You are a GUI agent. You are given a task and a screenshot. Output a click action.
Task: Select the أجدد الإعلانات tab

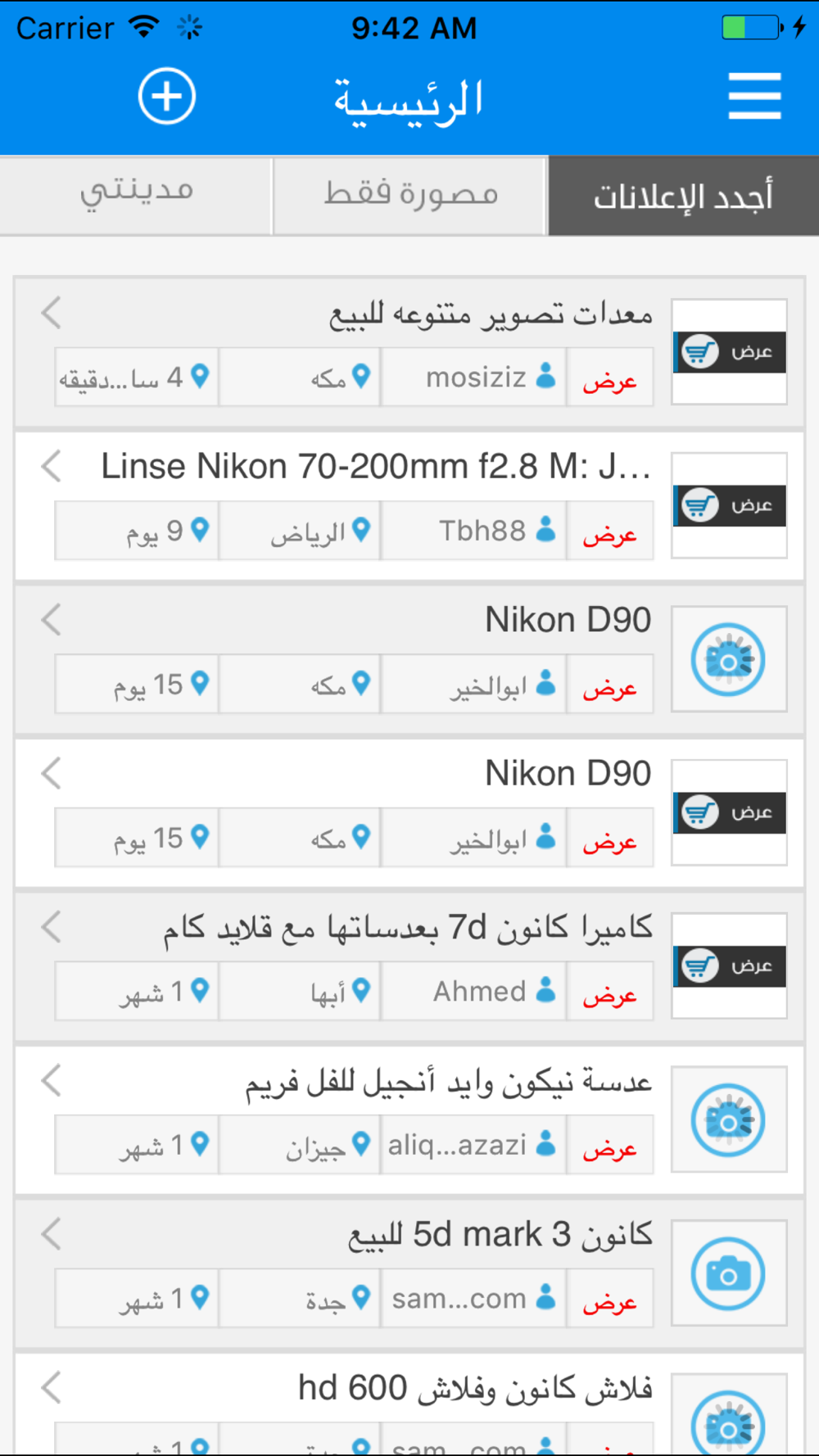(x=683, y=195)
